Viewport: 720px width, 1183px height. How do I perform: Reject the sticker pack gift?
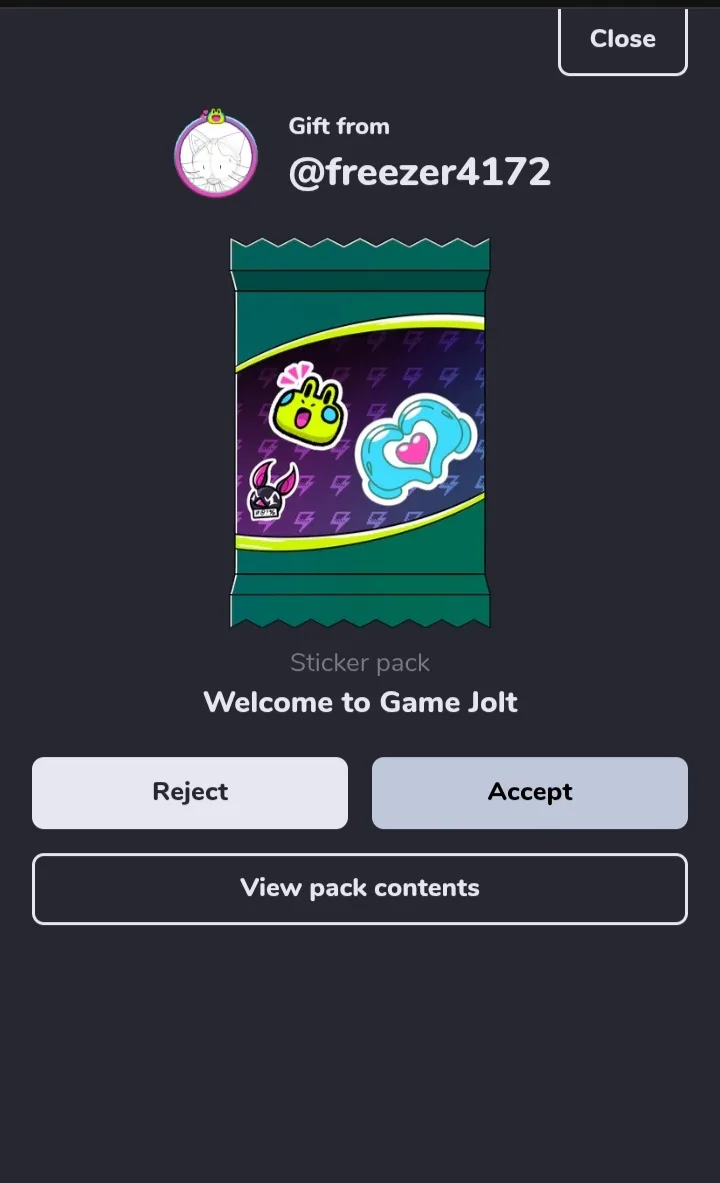(x=190, y=792)
